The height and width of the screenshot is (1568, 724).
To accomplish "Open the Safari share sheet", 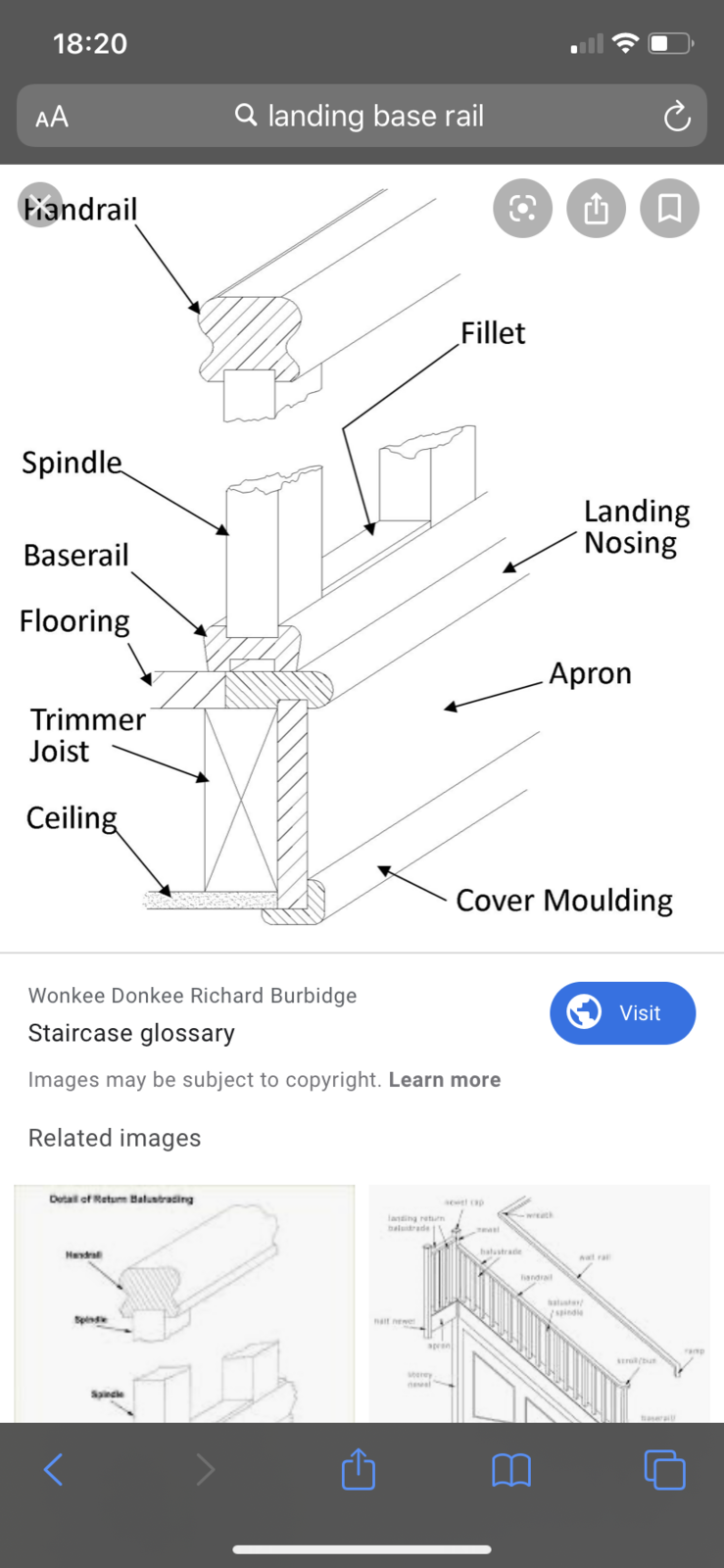I will pos(358,1469).
